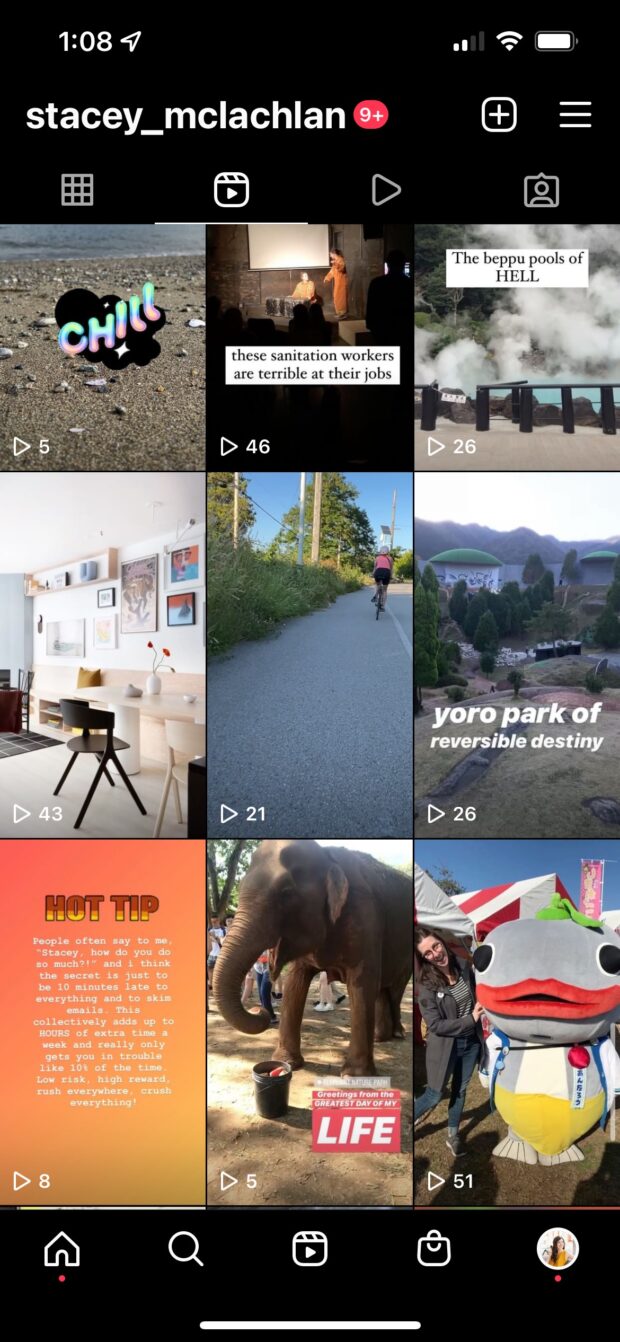Viewport: 620px width, 1342px height.
Task: Open the fish mascot reel
Action: 517,1022
